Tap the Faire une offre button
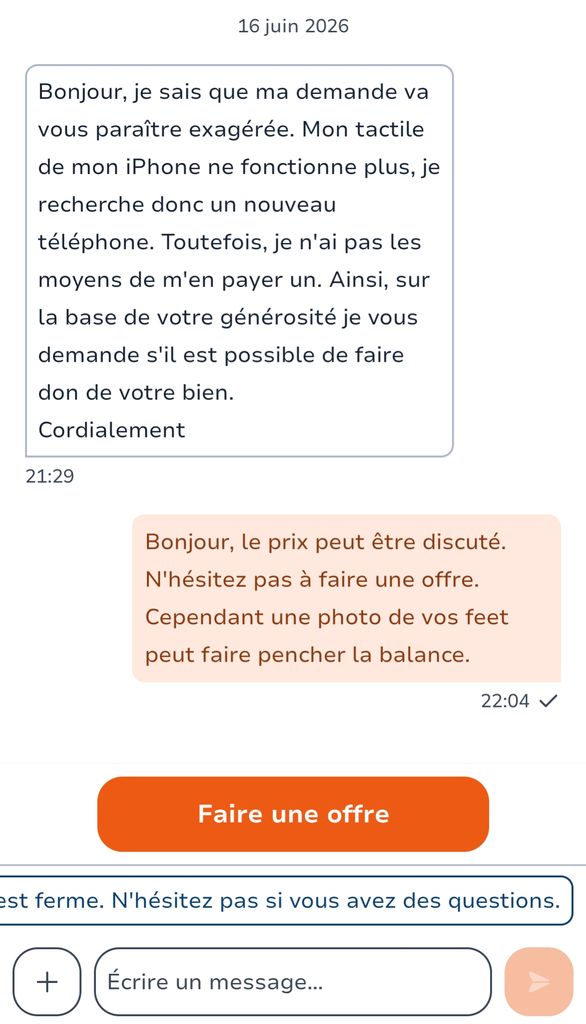This screenshot has height=1024, width=586. (x=293, y=814)
